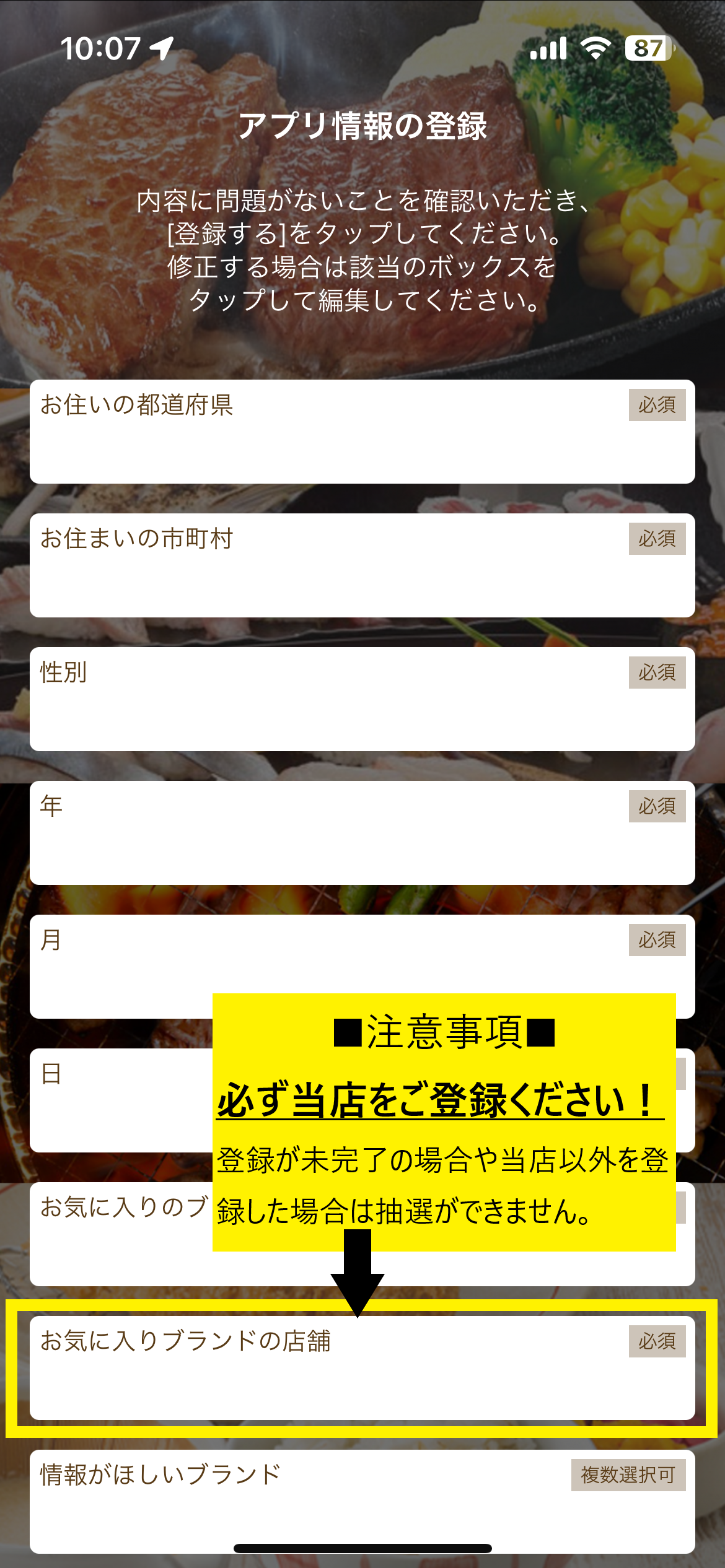Open the お住いの都道府県 field
The image size is (725, 1568).
click(362, 432)
